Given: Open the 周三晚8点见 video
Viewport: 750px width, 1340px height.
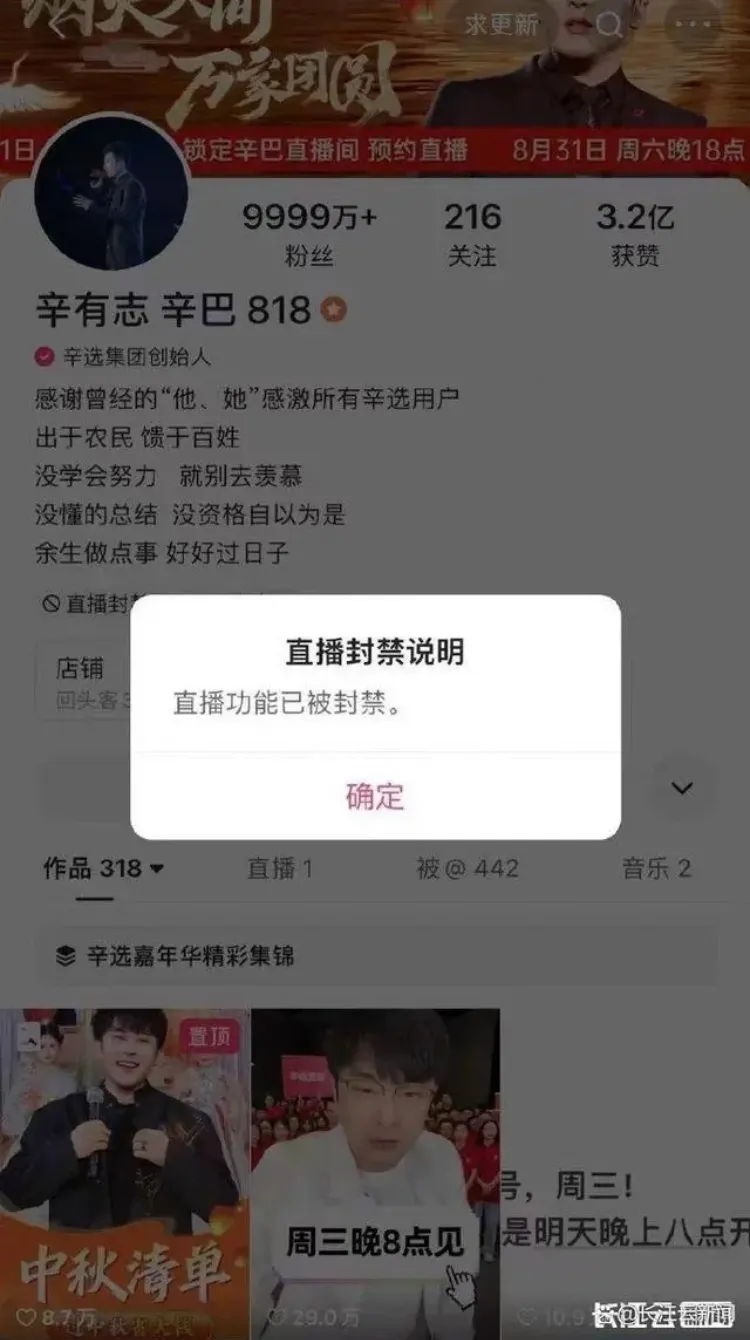Looking at the screenshot, I should tap(375, 1170).
